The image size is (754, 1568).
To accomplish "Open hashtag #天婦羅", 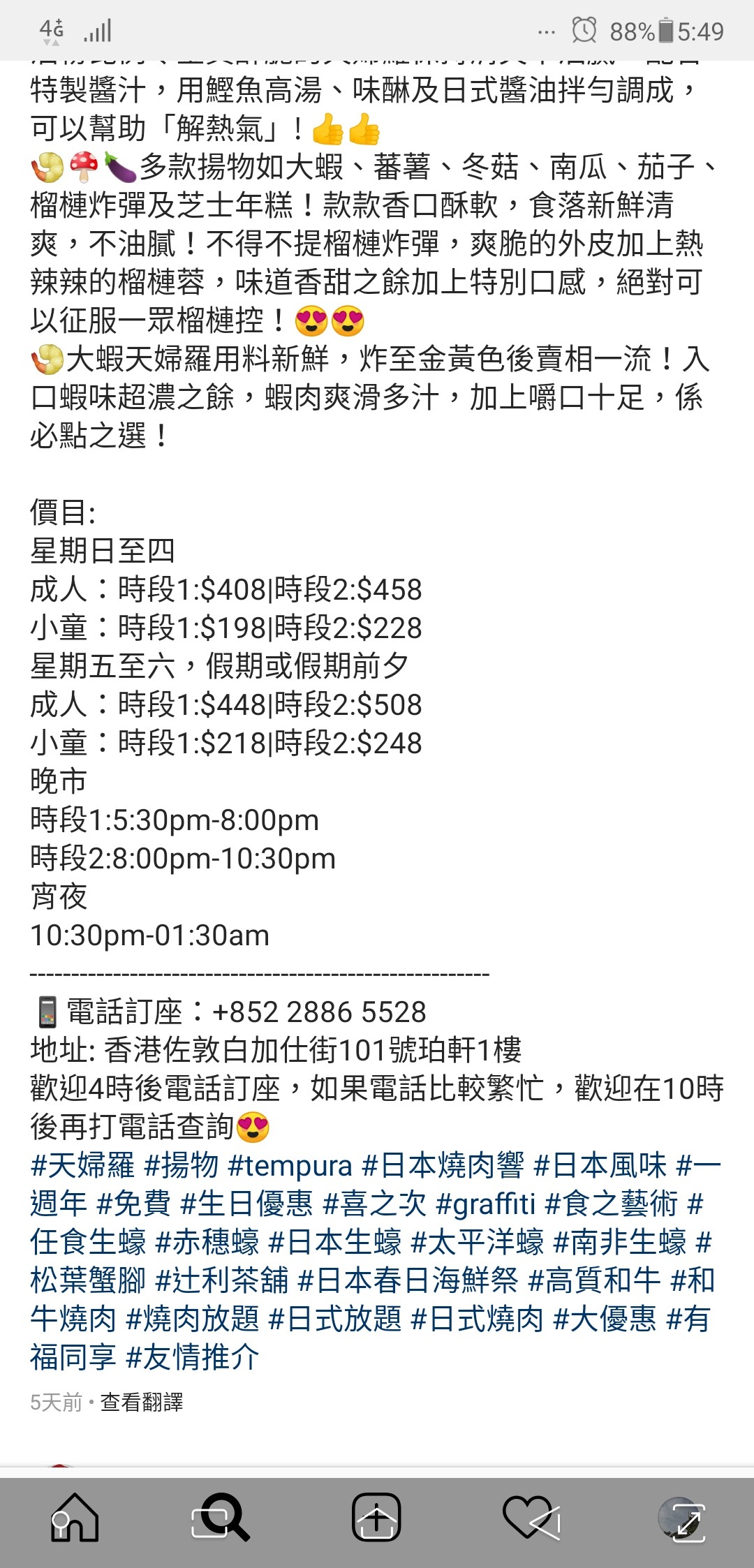I will (x=82, y=1165).
